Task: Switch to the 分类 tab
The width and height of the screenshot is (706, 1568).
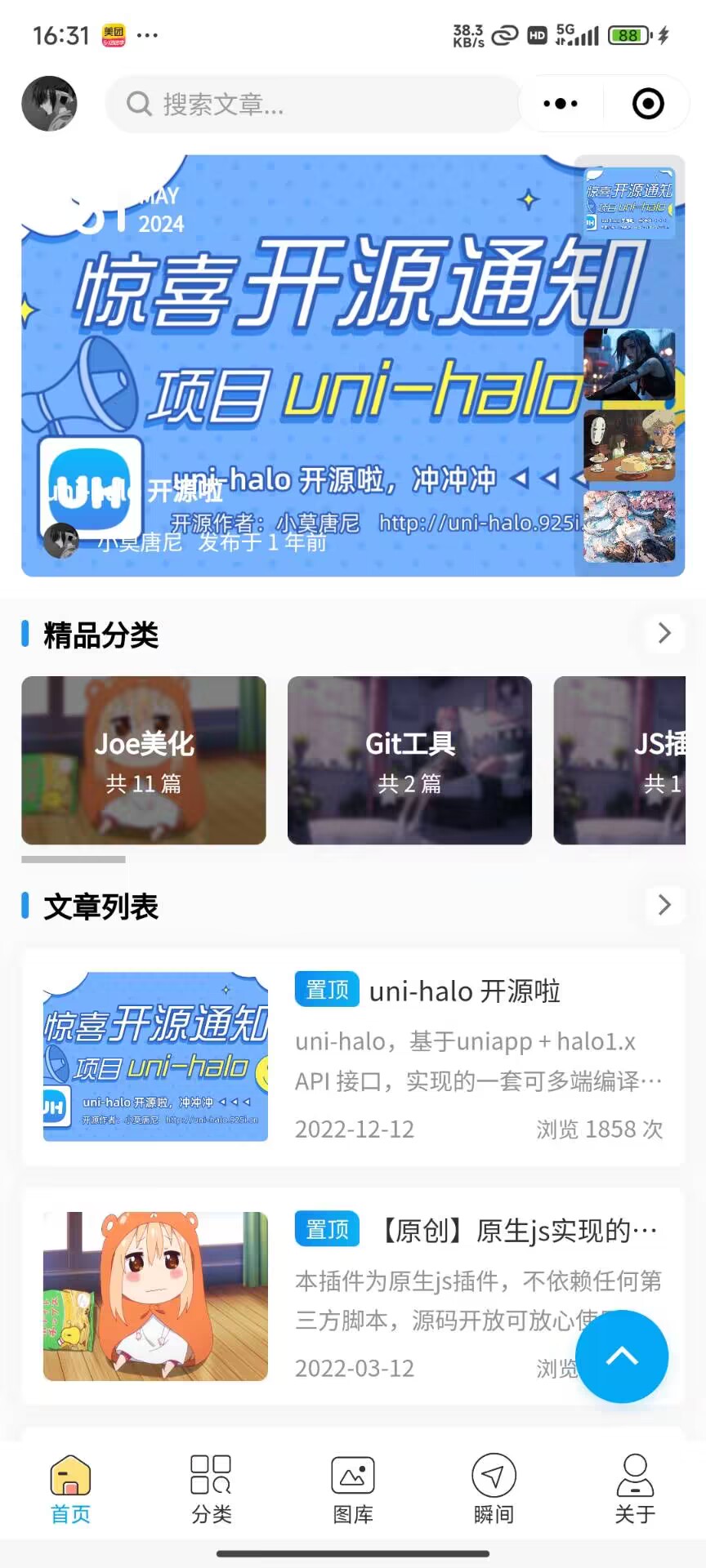Action: pos(212,1490)
